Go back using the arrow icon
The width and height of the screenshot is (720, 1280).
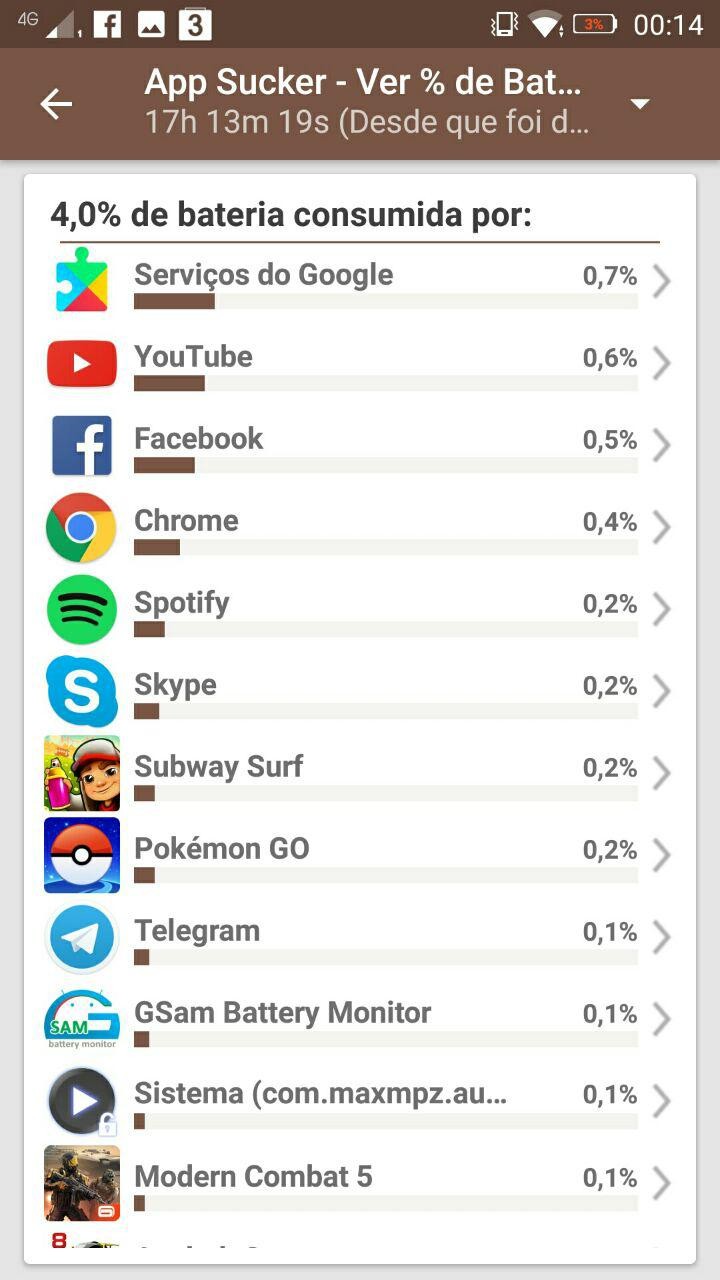[56, 104]
